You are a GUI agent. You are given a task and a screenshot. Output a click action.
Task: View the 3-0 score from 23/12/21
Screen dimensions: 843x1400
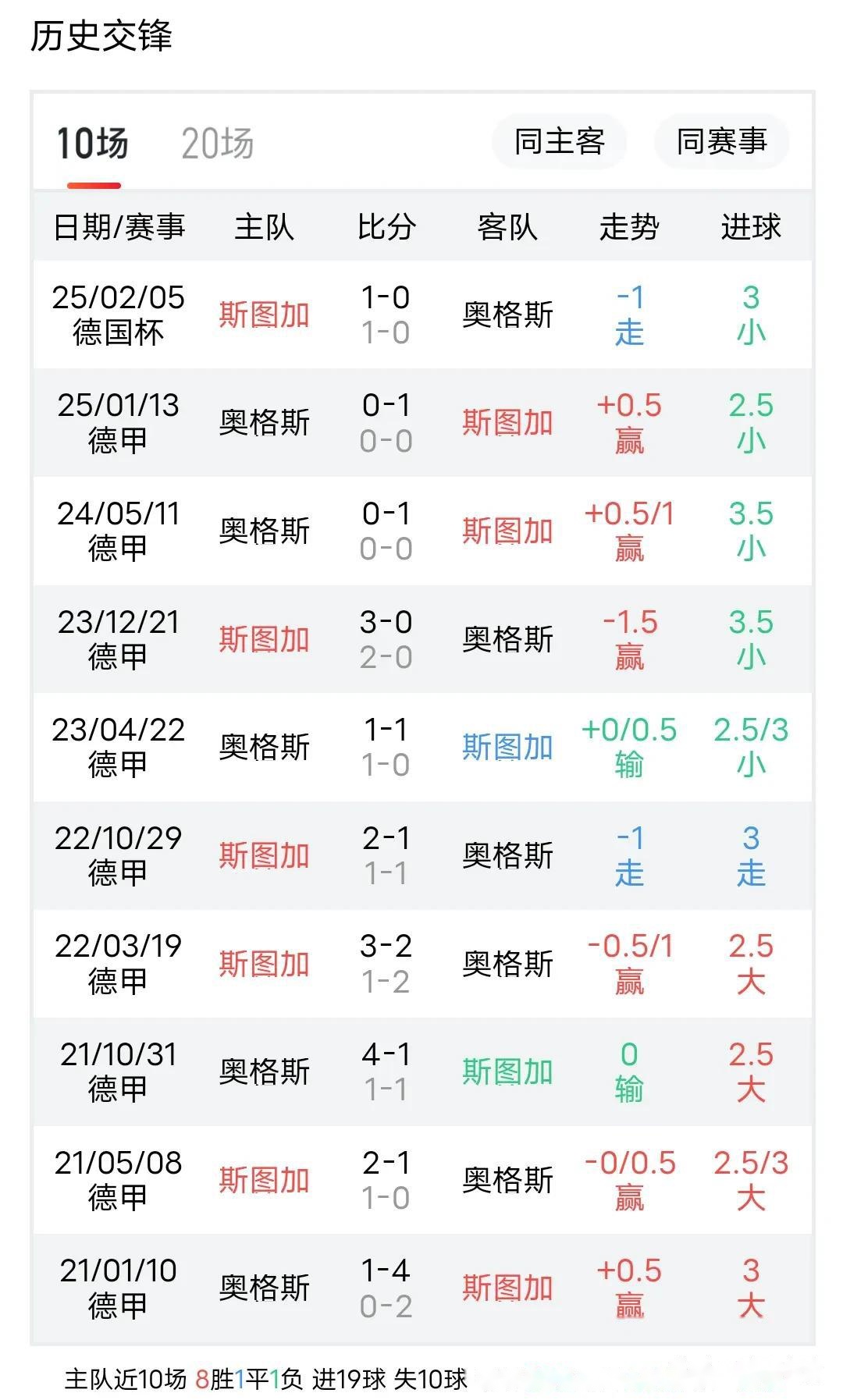(387, 638)
